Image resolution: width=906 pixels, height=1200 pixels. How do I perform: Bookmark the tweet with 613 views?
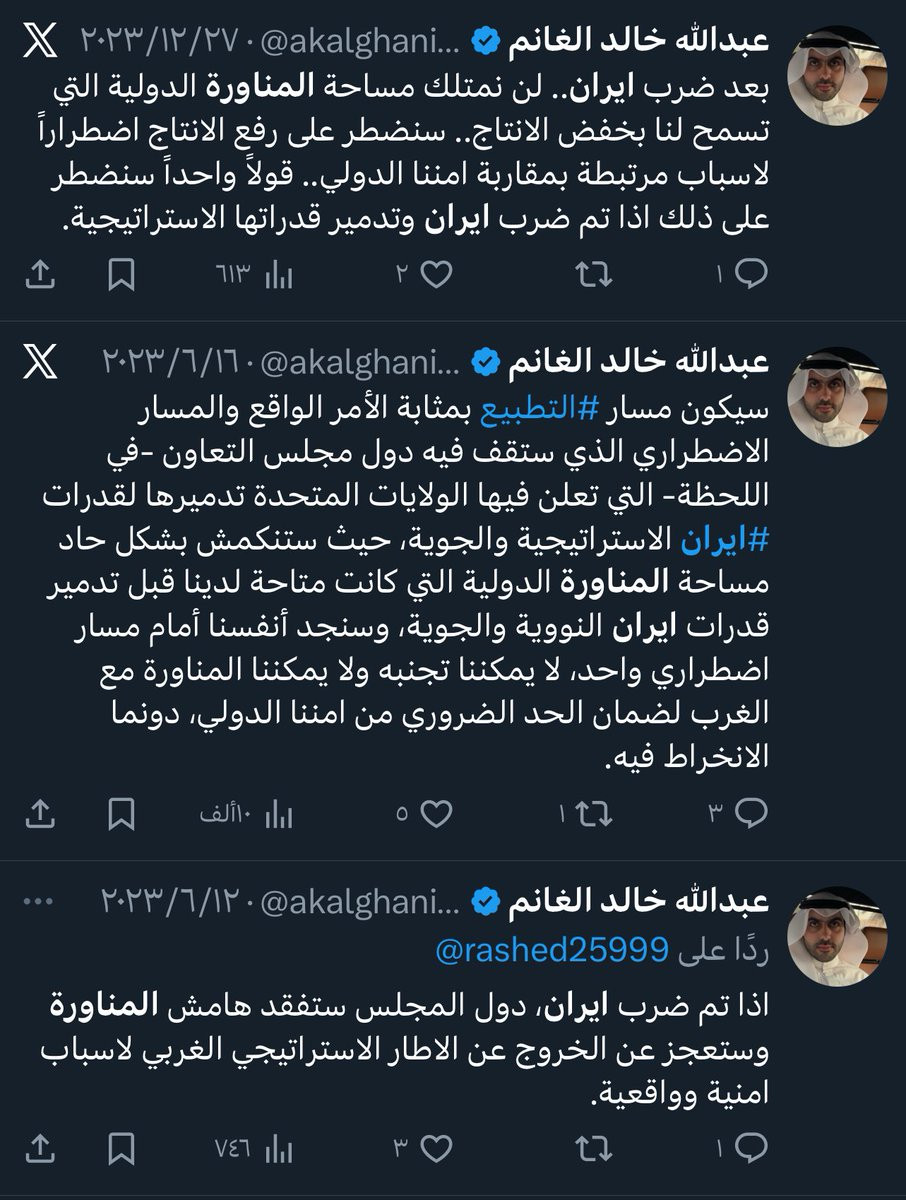pos(121,273)
